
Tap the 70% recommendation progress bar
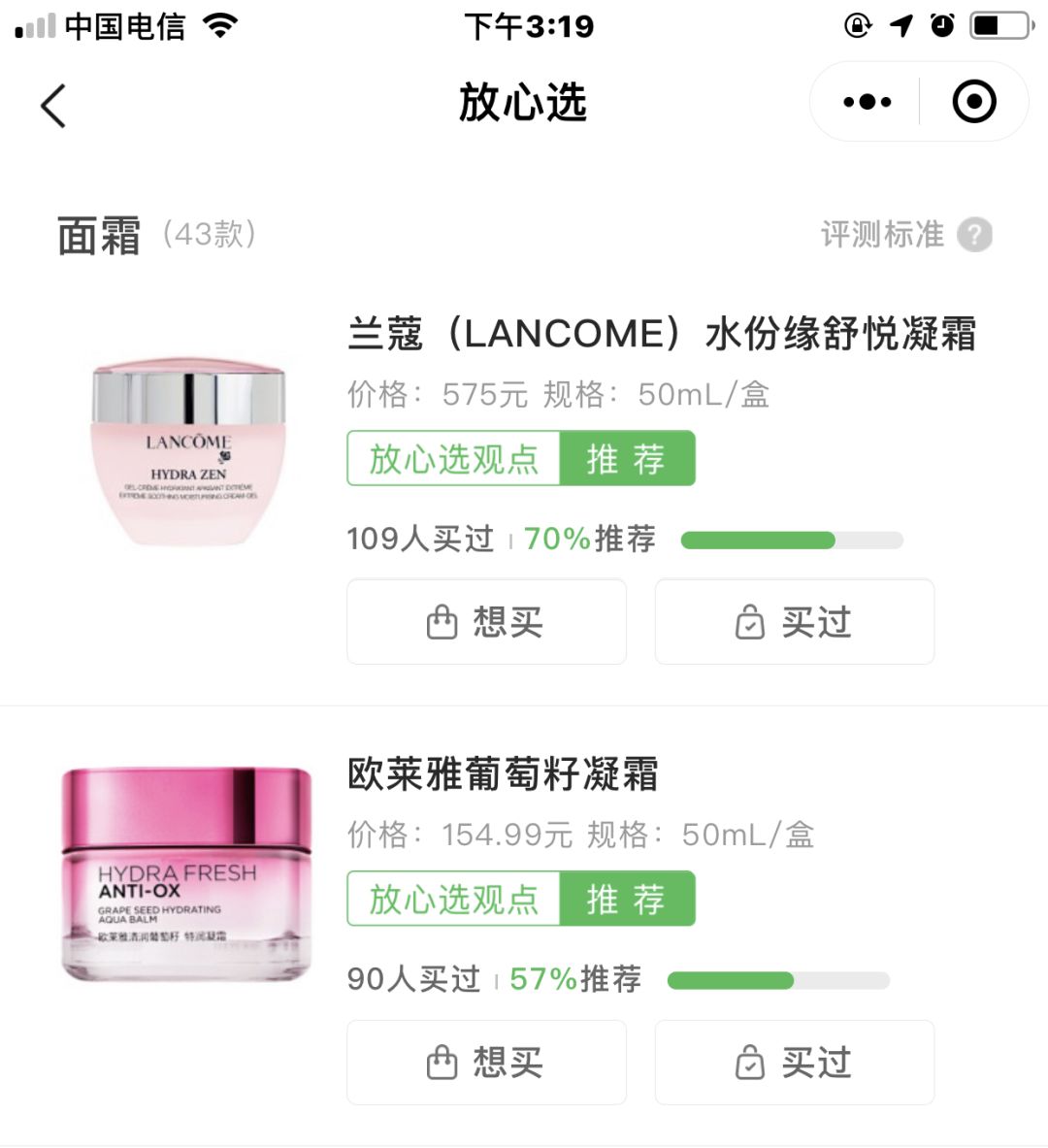[x=791, y=539]
